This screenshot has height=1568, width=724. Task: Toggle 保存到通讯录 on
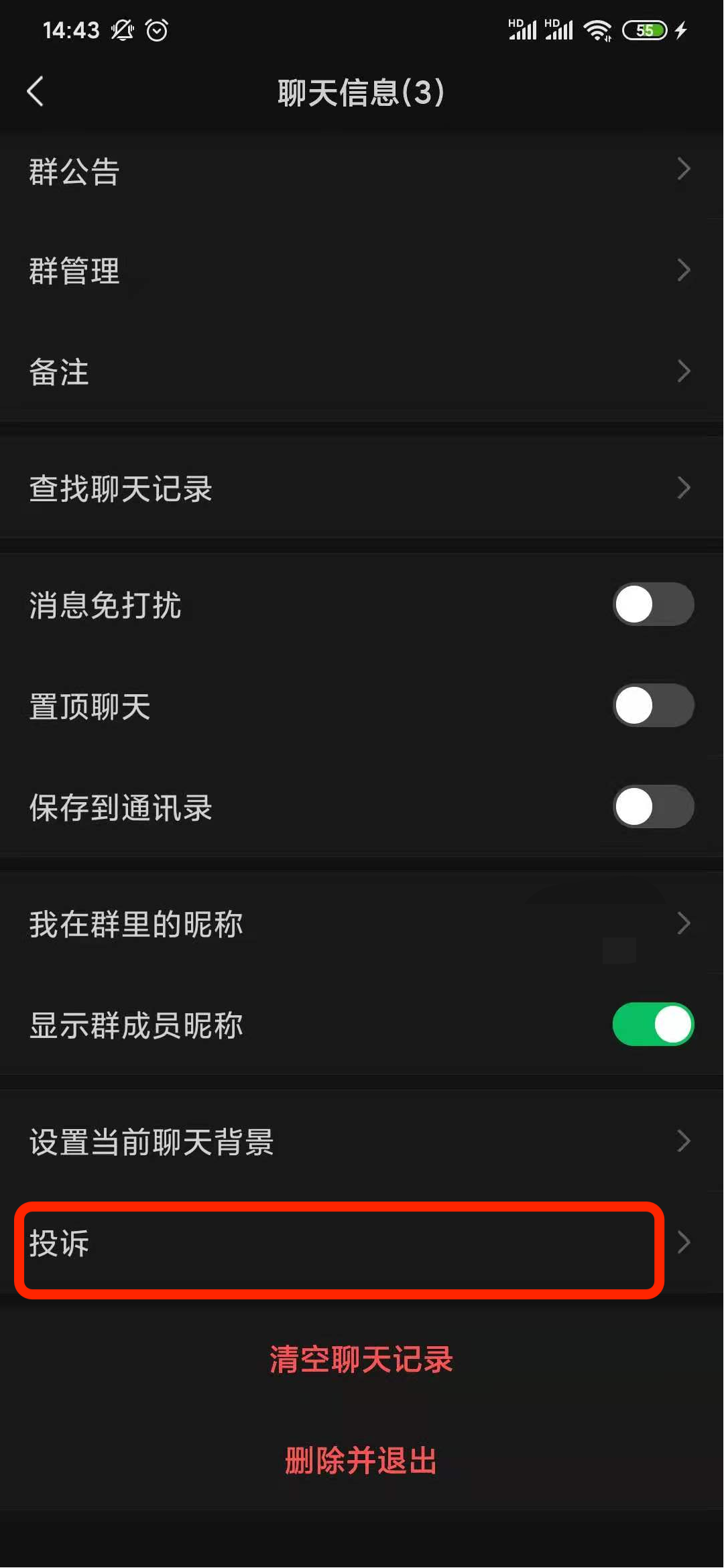652,807
